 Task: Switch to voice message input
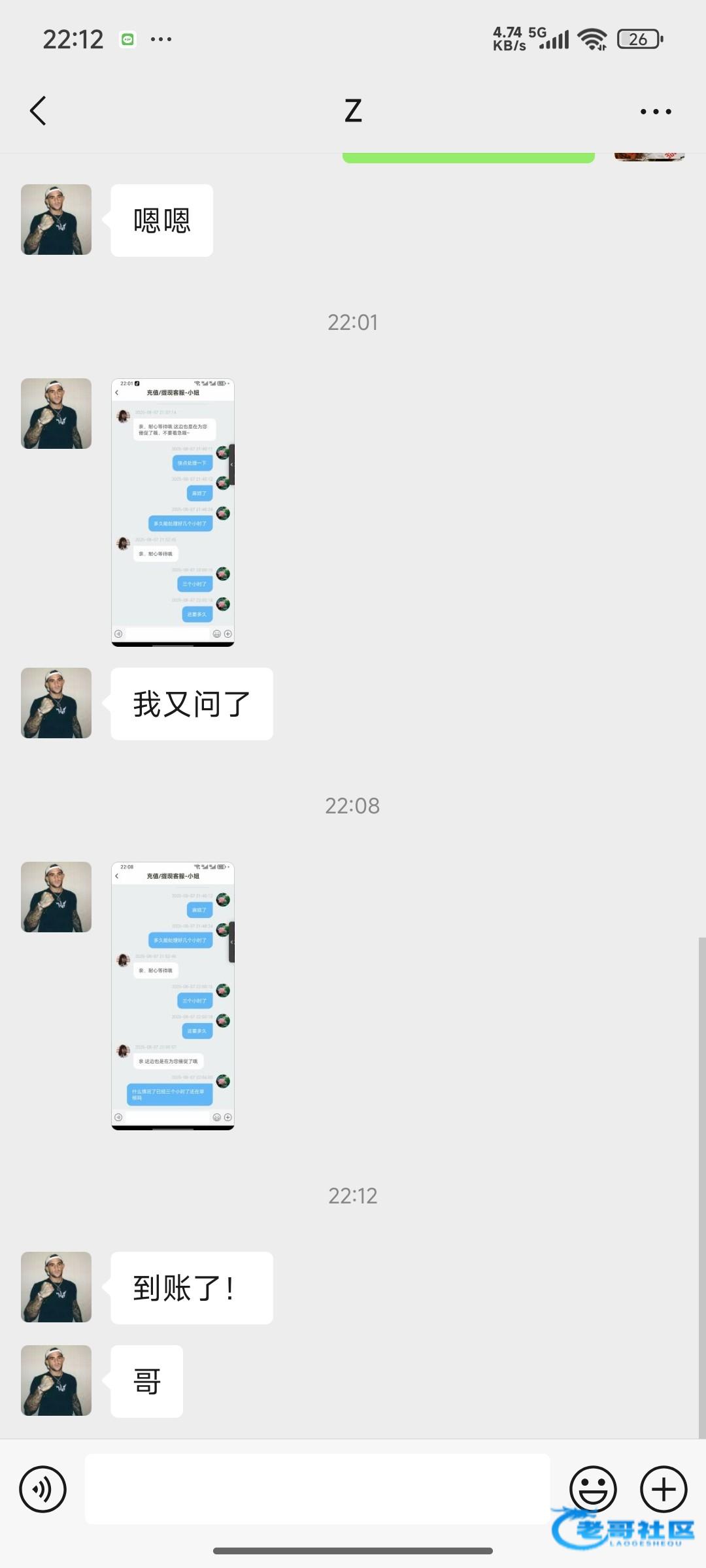pos(43,1489)
